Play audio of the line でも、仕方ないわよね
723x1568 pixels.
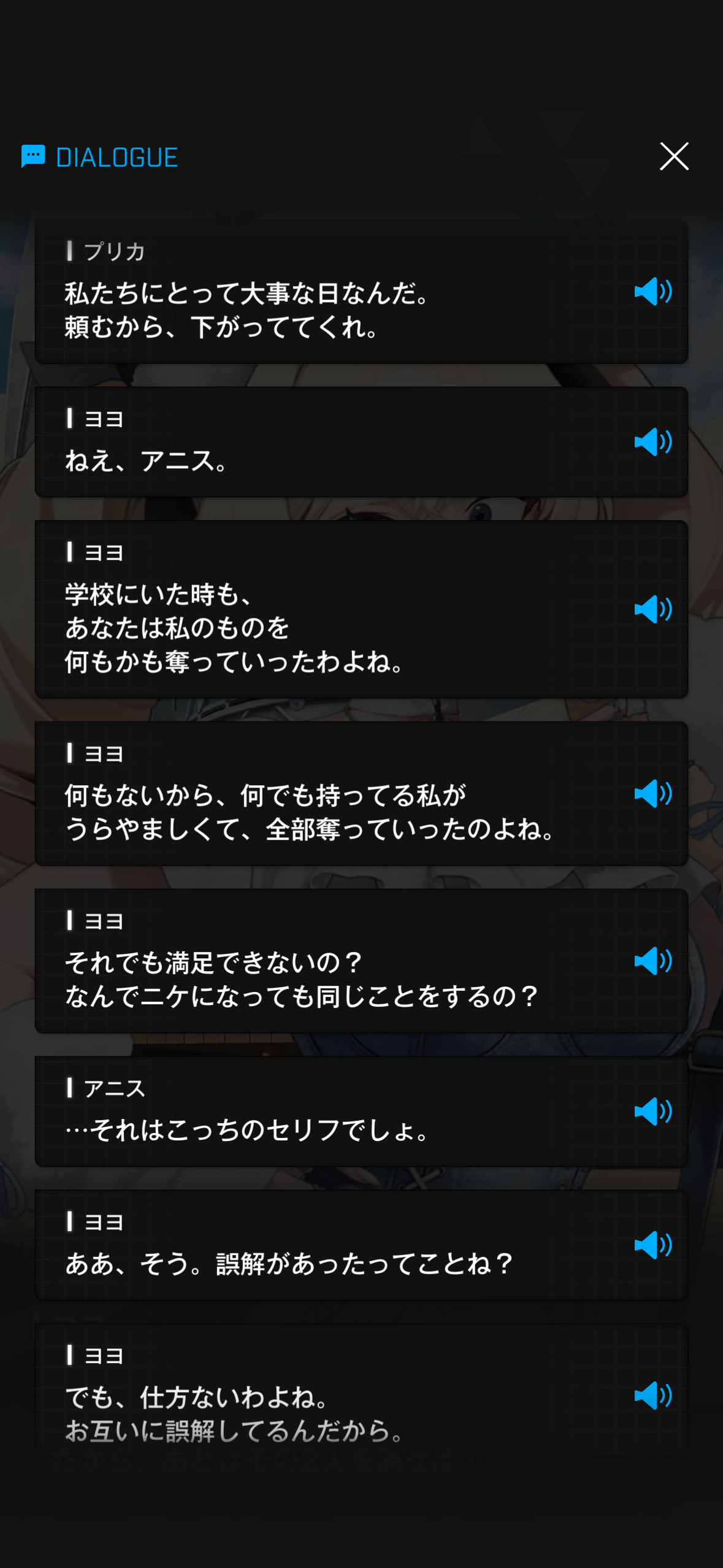[652, 1396]
